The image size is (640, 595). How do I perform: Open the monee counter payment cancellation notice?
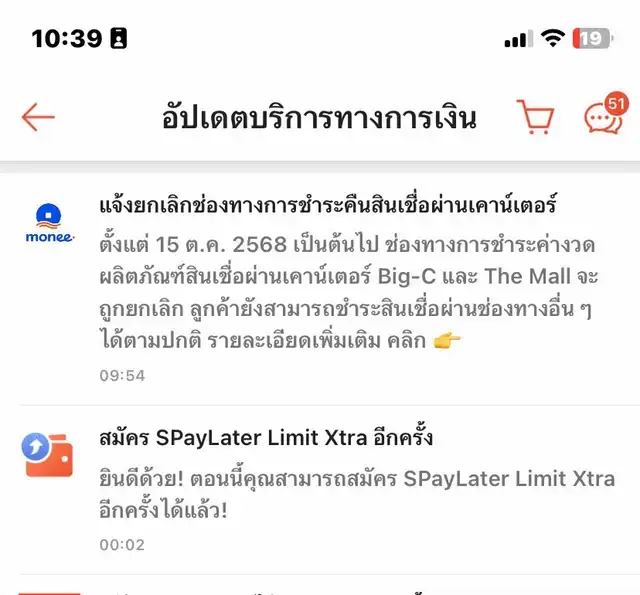coord(330,285)
